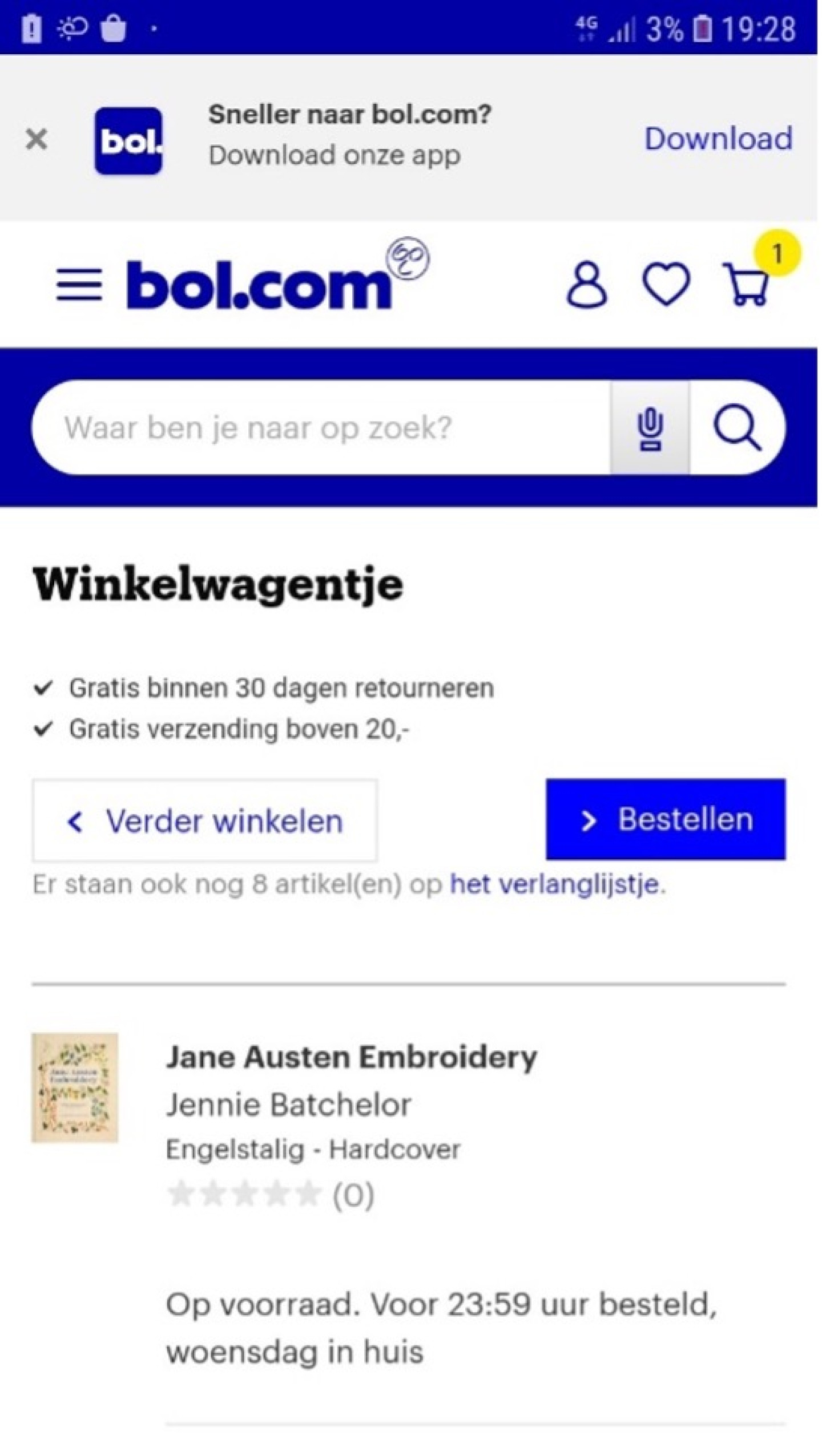This screenshot has height=1456, width=822.
Task: Open the 'het verlanglijstje' link
Action: pos(554,884)
